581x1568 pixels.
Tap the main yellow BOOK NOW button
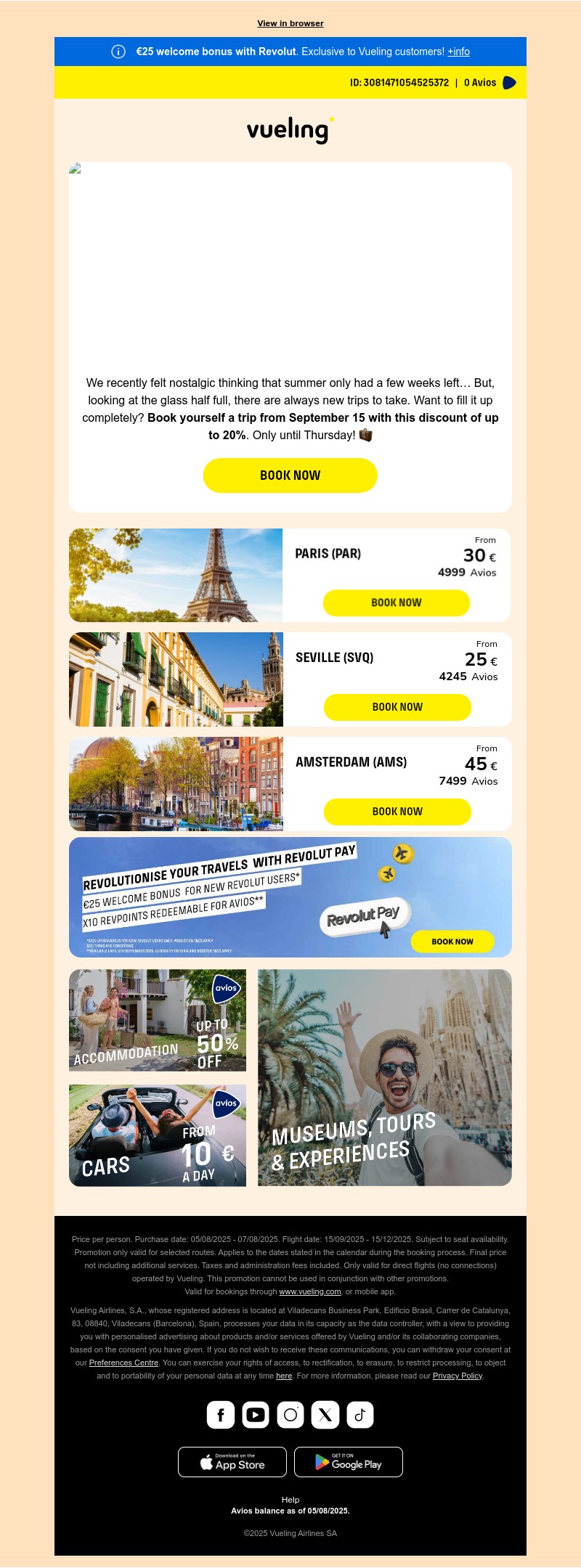[290, 475]
